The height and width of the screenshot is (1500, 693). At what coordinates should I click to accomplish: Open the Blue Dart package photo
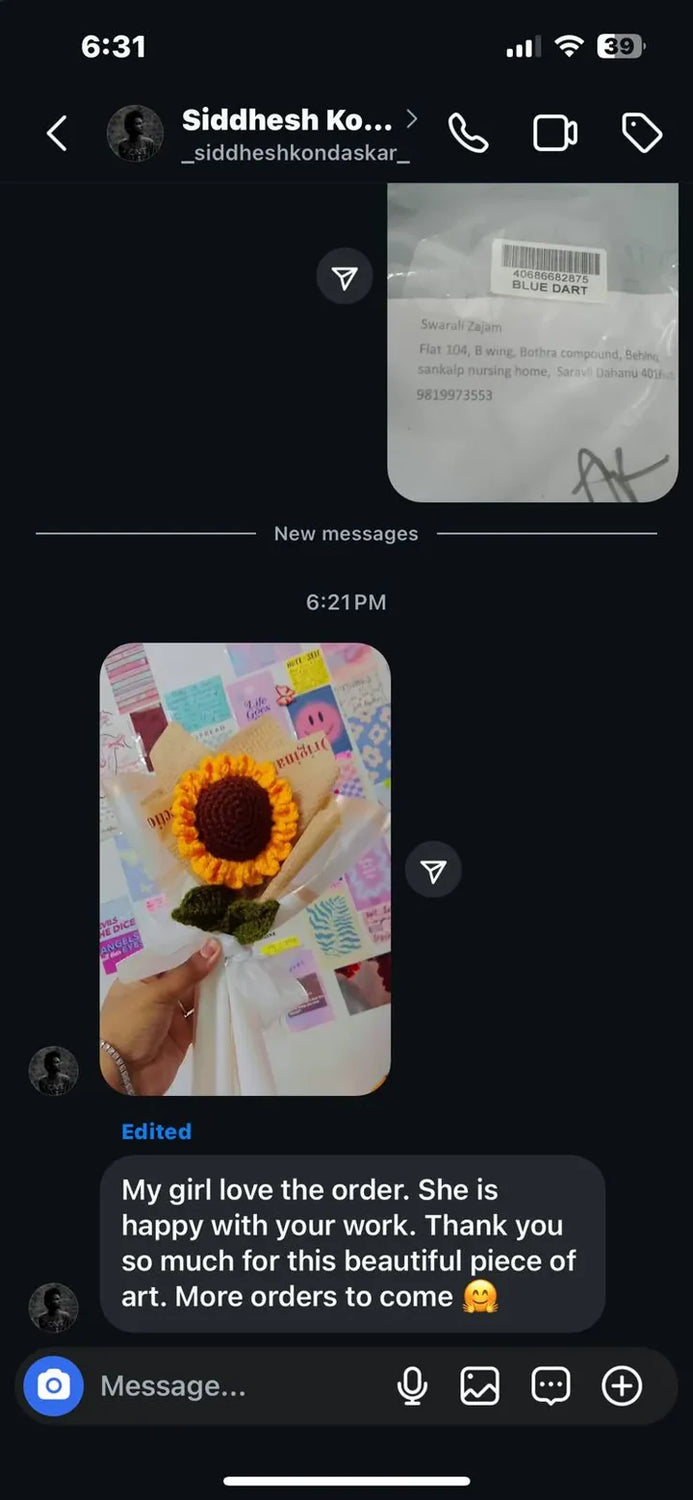coord(532,340)
